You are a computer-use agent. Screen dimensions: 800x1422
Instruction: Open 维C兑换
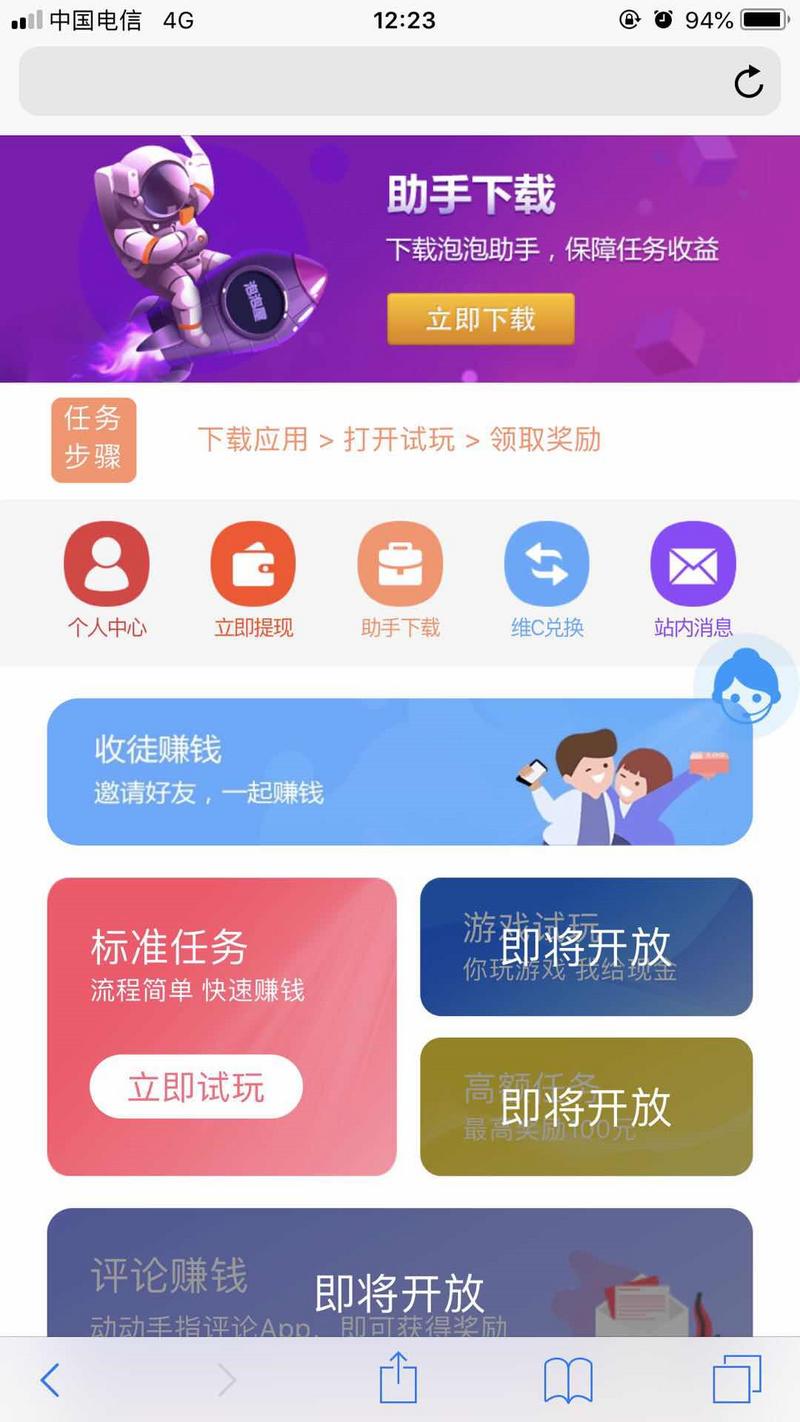click(546, 565)
